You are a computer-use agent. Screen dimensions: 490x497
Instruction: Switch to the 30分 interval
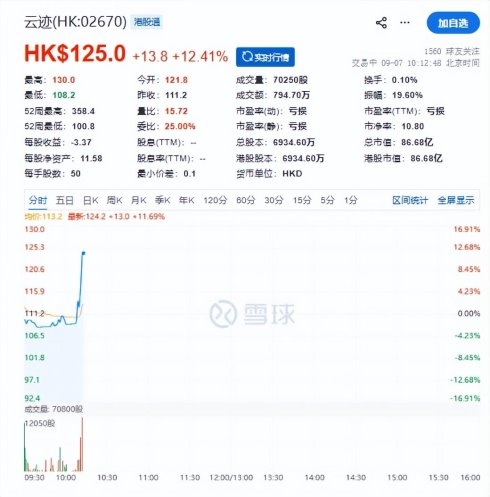tap(274, 200)
